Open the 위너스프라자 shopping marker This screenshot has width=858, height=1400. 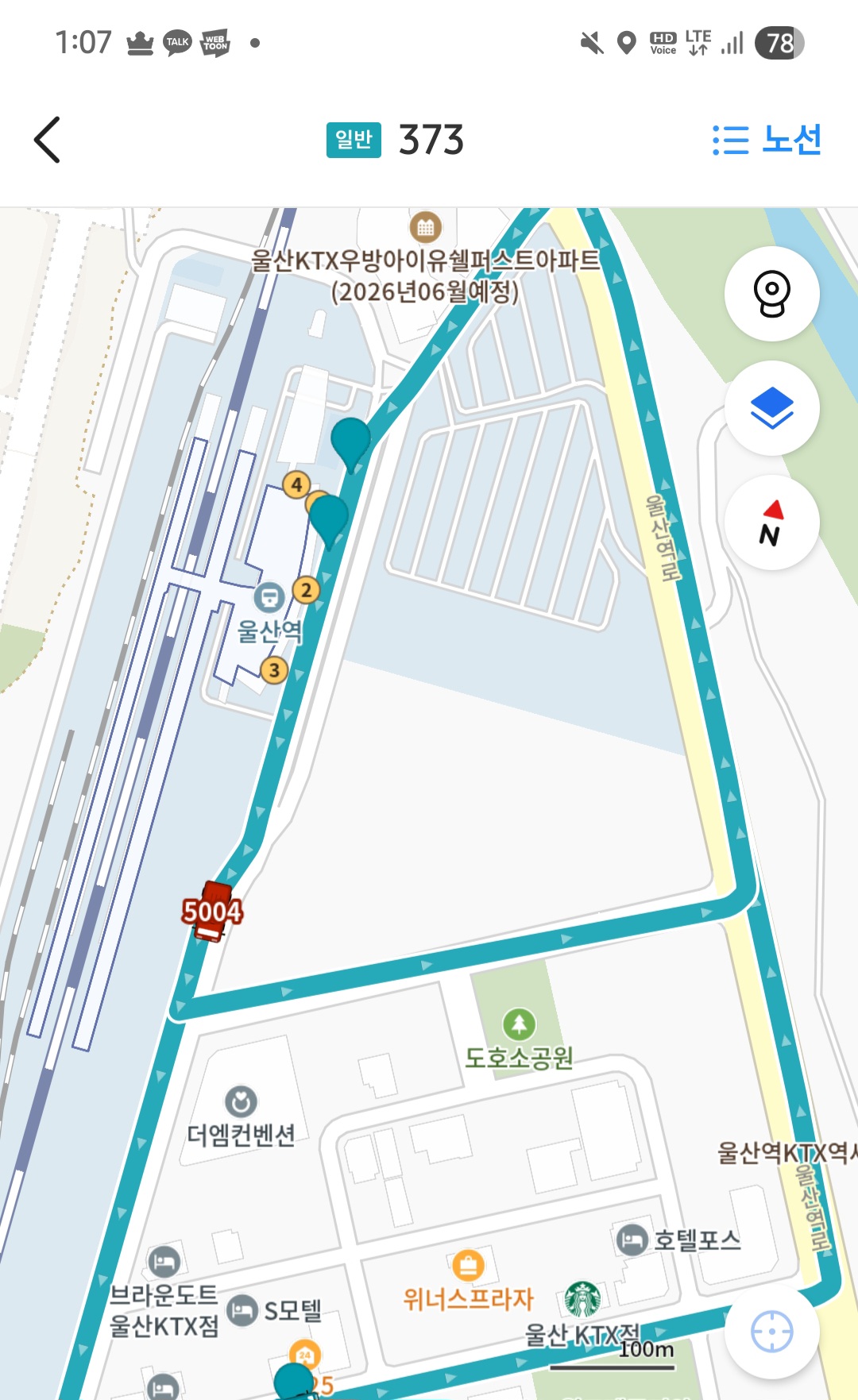[468, 1265]
